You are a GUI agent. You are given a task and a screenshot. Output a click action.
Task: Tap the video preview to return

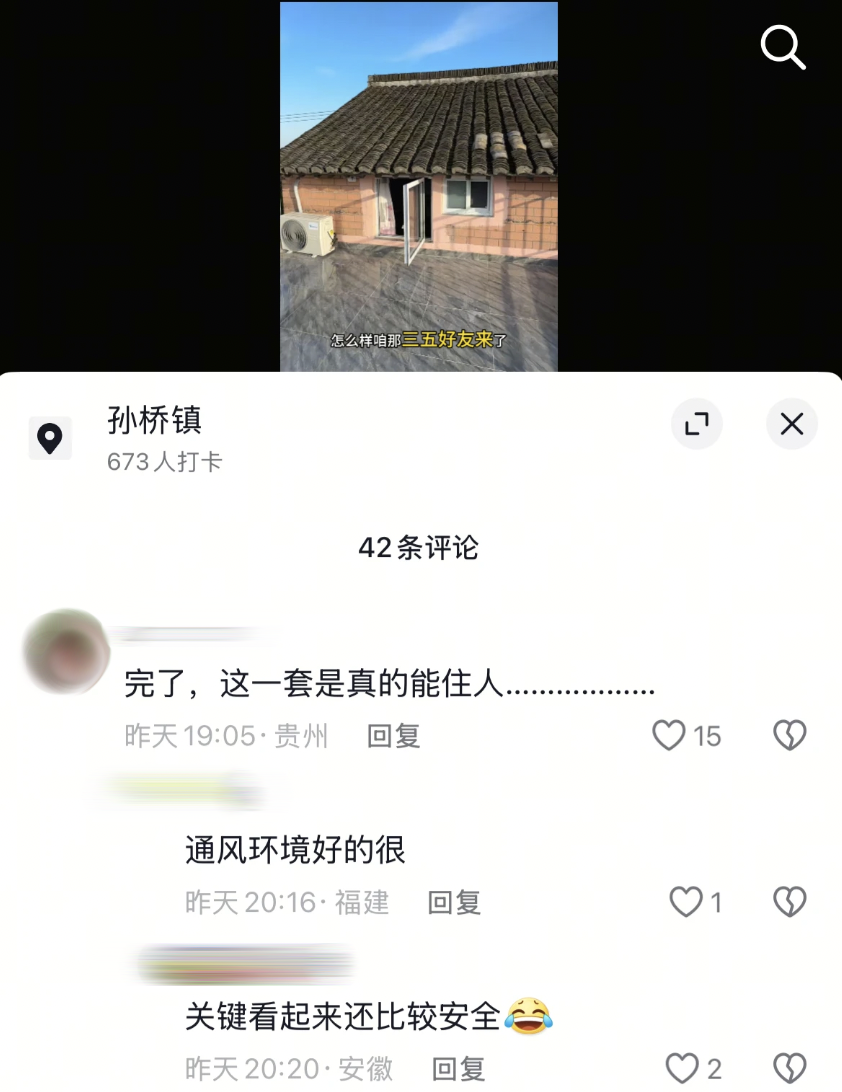click(x=418, y=186)
